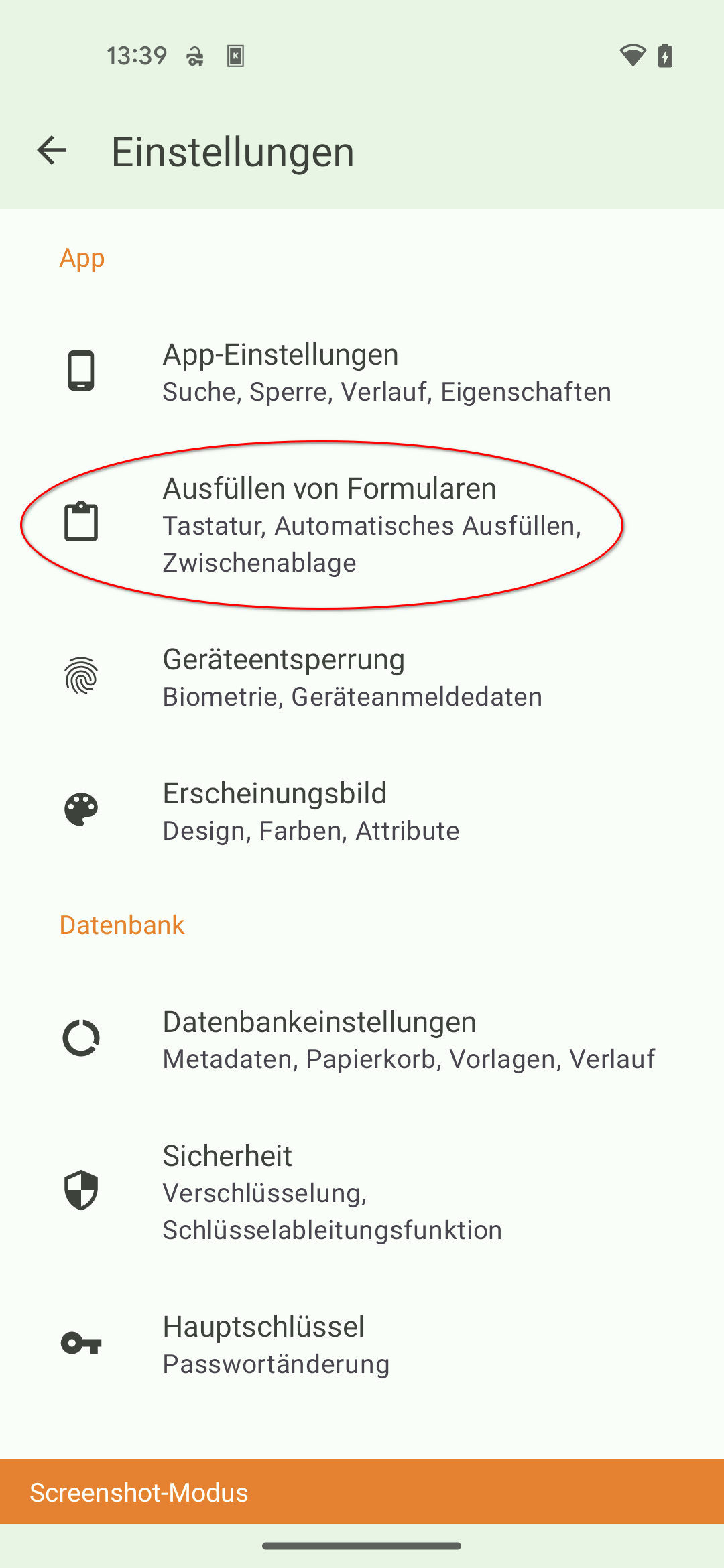Screen dimensions: 724x1568
Task: Open Ausfüllen von Formularen settings
Action: click(x=362, y=525)
